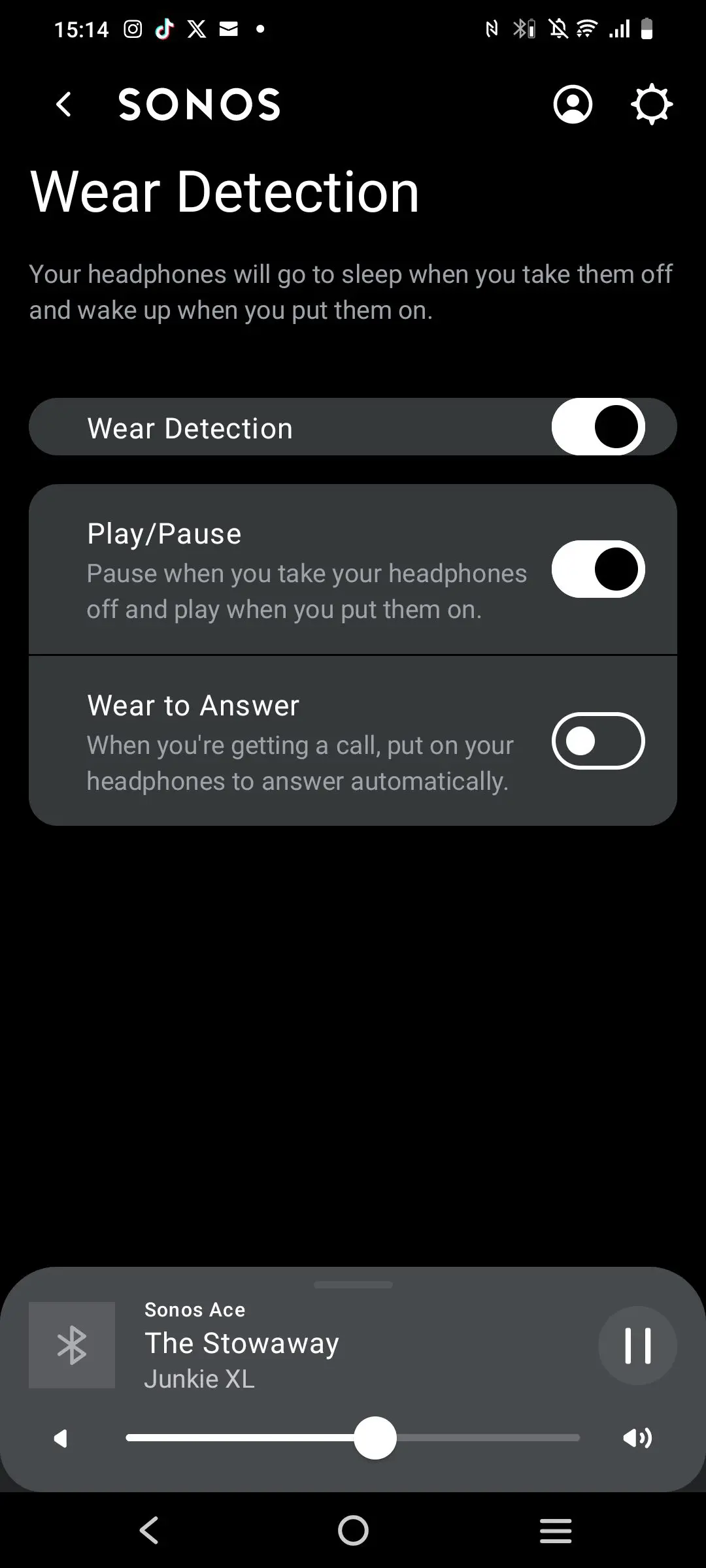Go back using the arrow beside SONOS
The width and height of the screenshot is (706, 1568).
coord(63,105)
